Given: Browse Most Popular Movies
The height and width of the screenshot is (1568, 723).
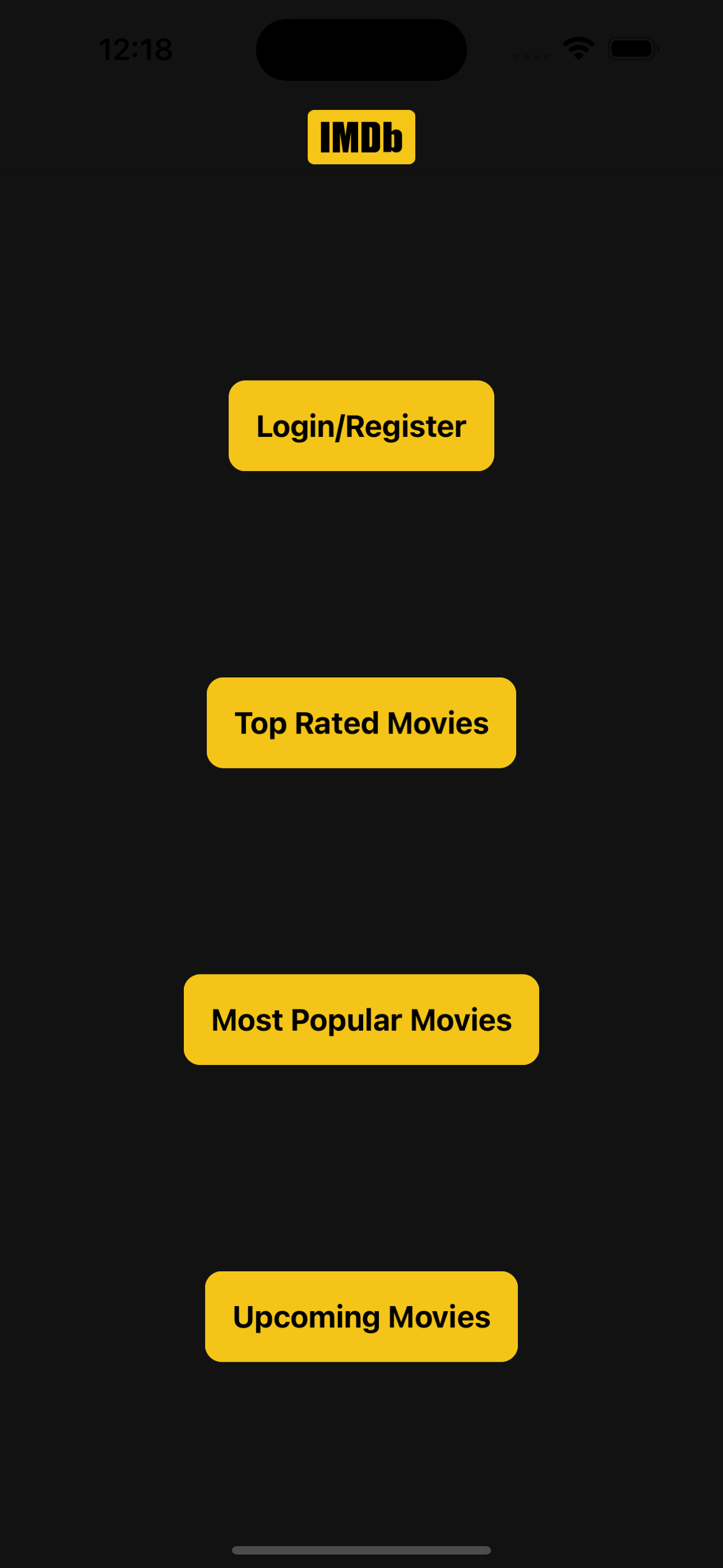Looking at the screenshot, I should pyautogui.click(x=361, y=1020).
